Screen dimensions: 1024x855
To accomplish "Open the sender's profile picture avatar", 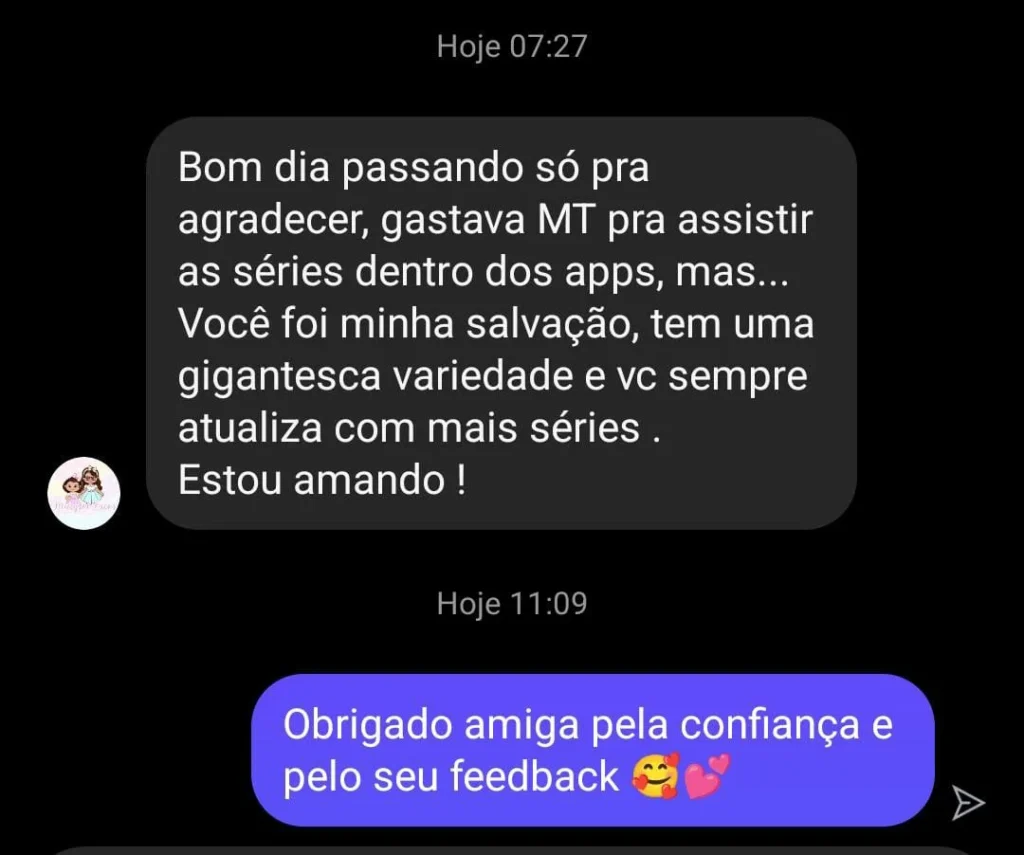I will coord(84,493).
